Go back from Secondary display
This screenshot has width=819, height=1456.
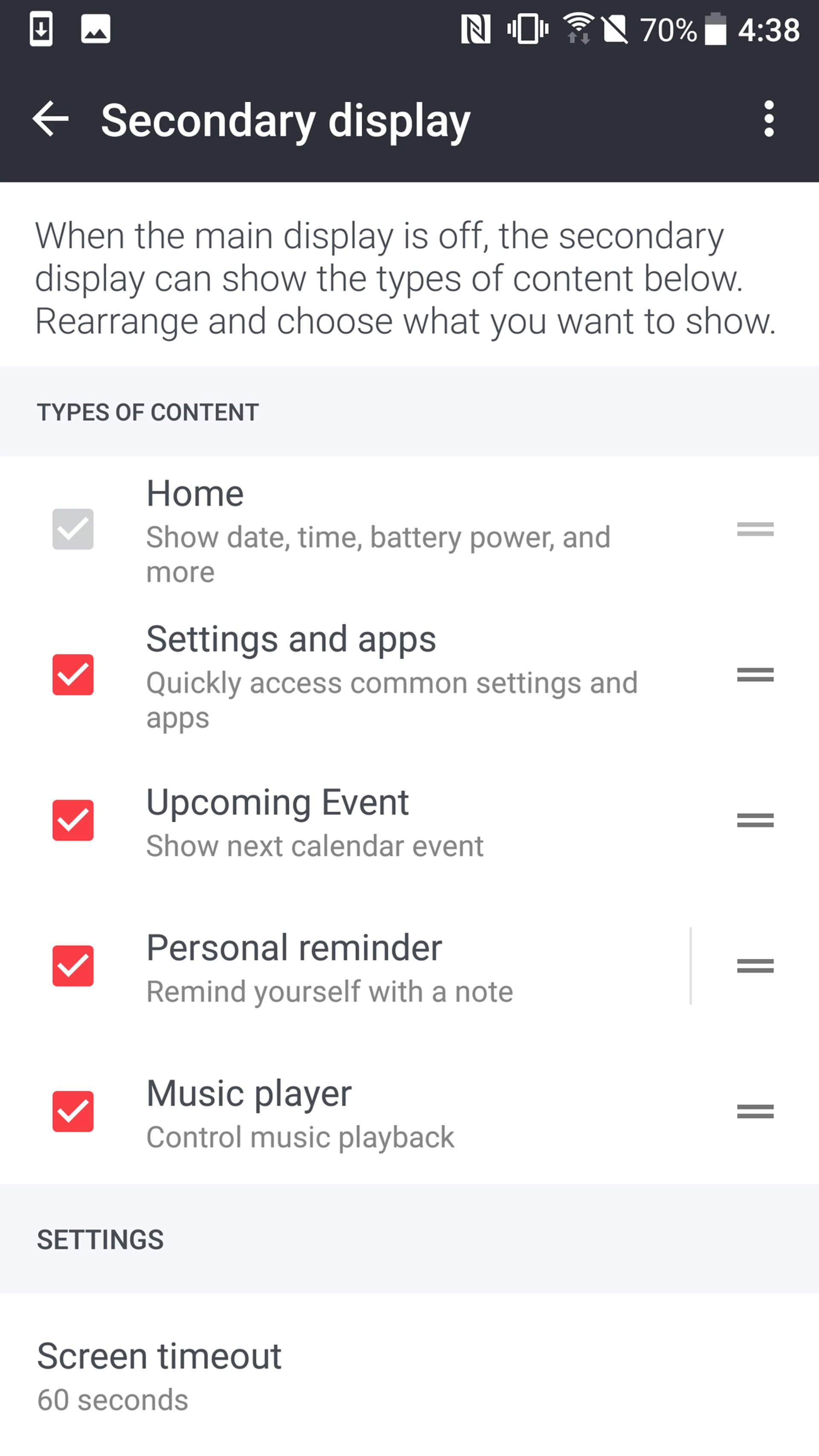[x=51, y=119]
